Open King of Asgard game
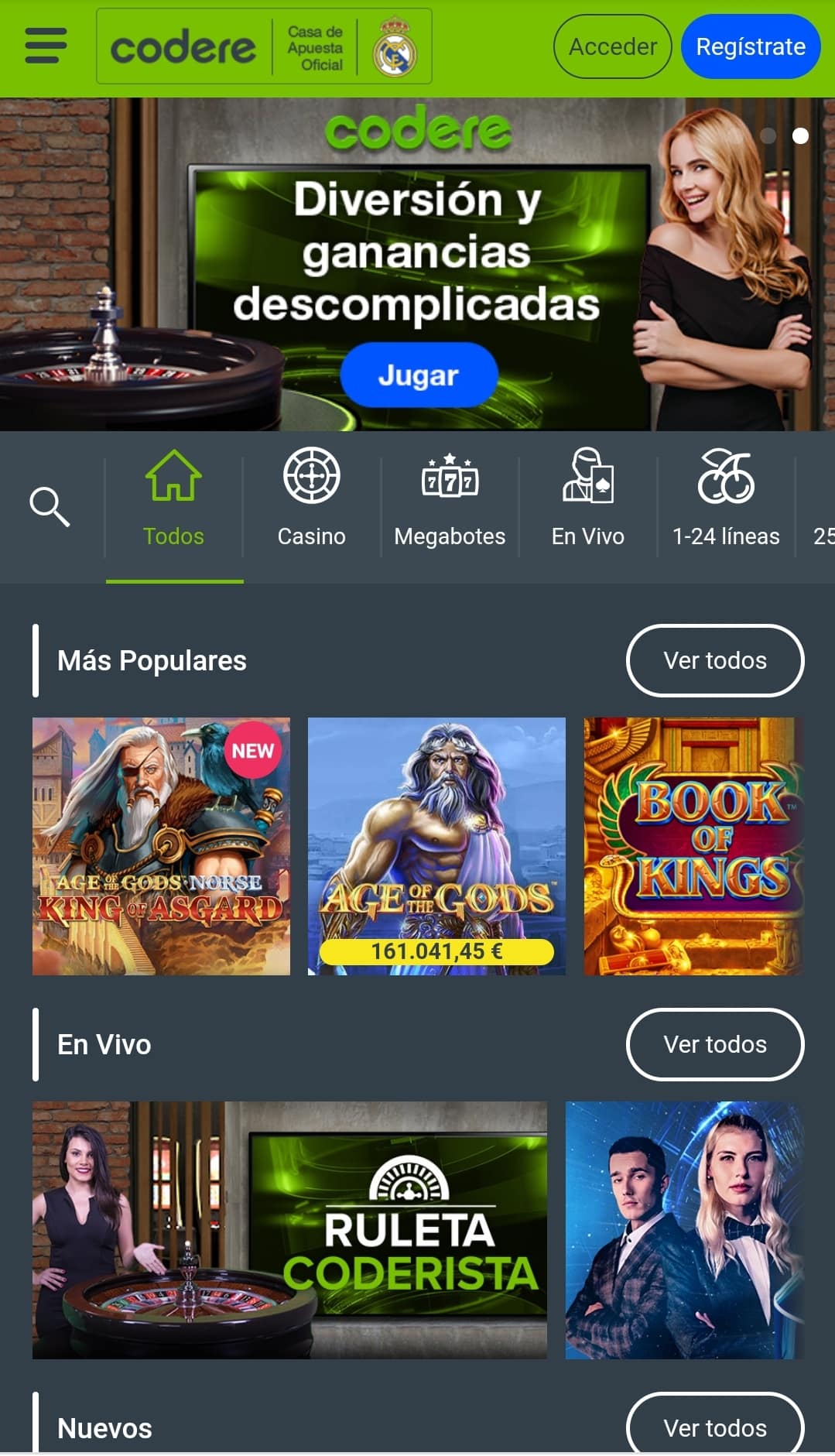Image resolution: width=835 pixels, height=1456 pixels. point(161,846)
